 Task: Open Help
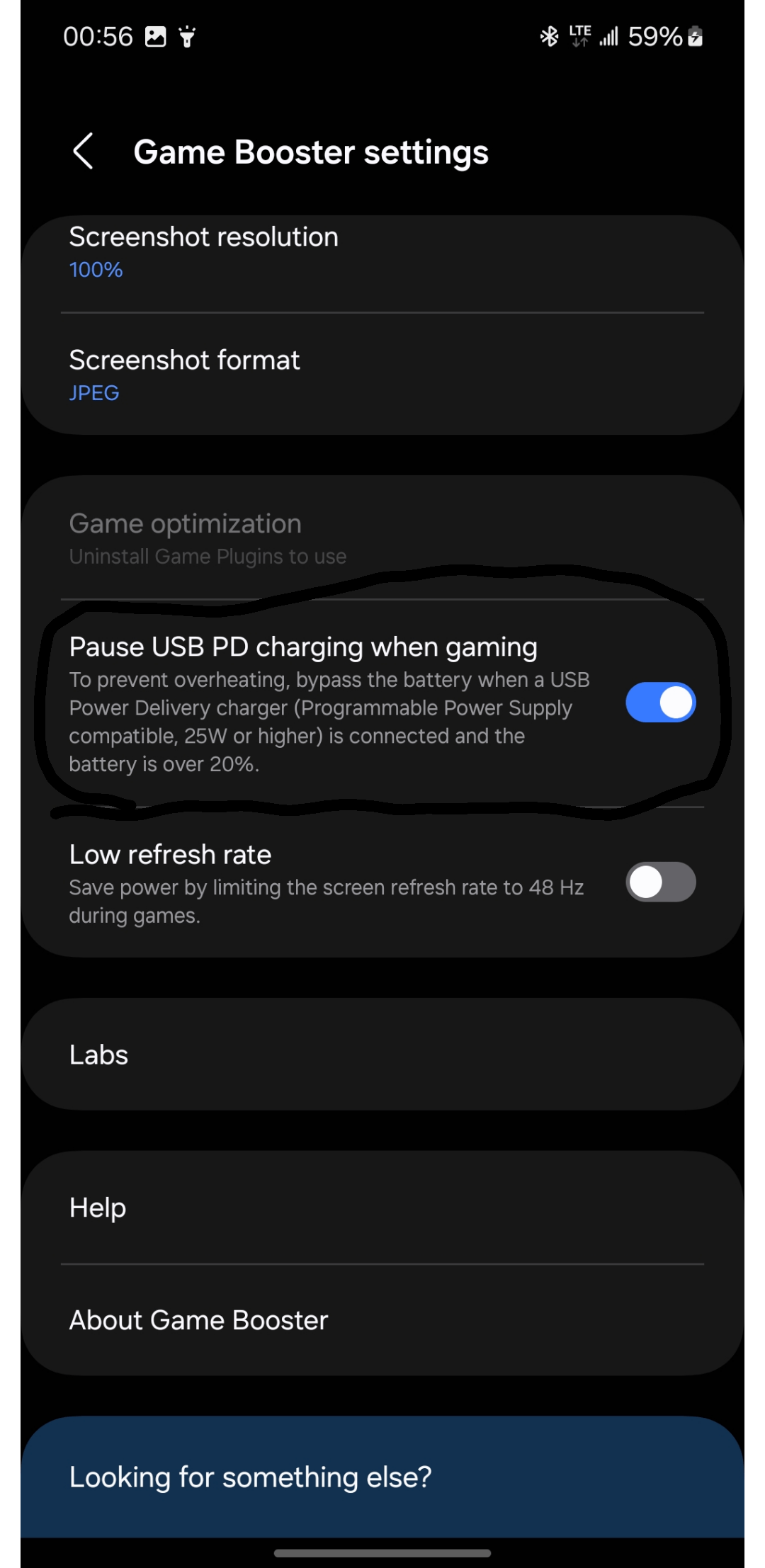(x=382, y=1208)
